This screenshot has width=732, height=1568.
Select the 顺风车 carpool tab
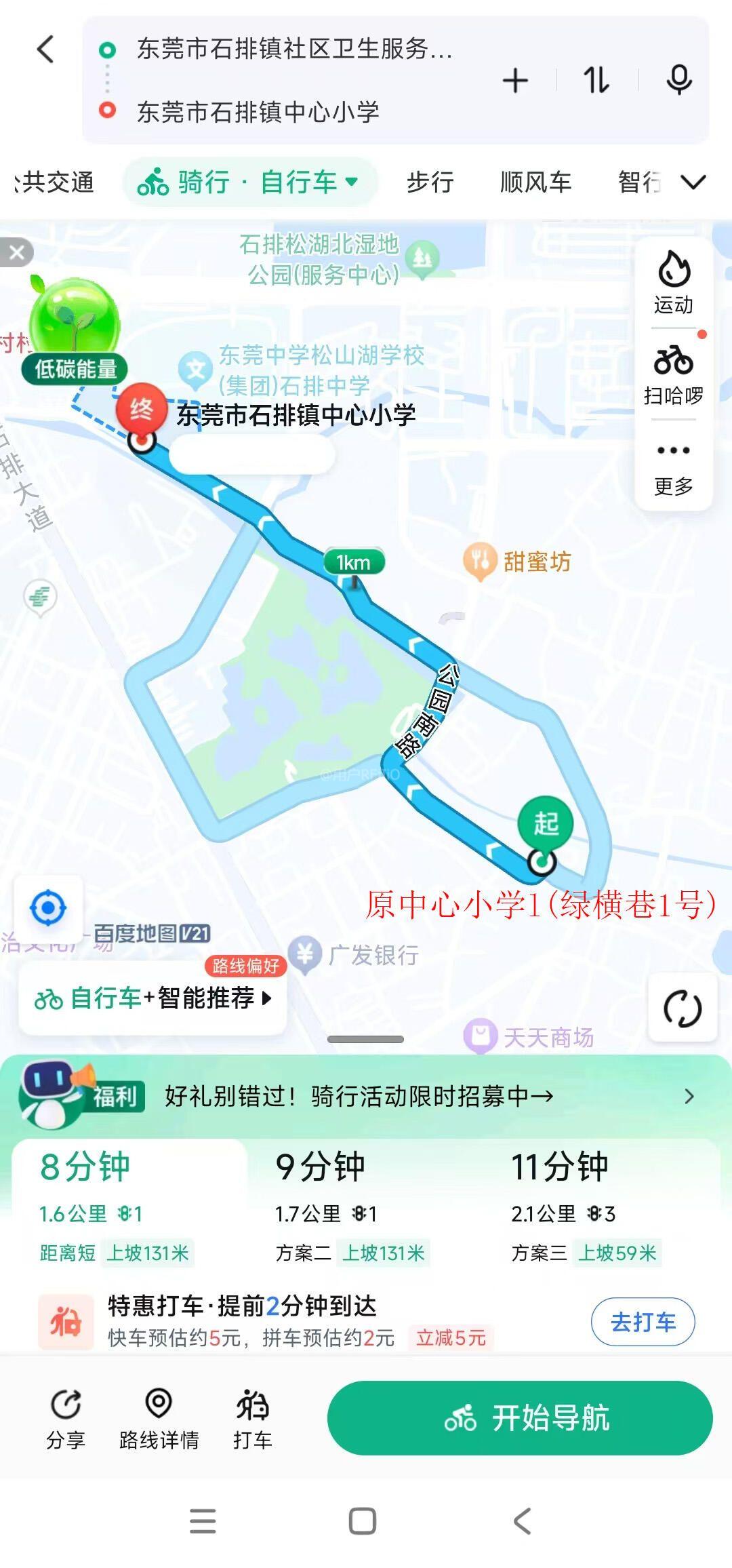pyautogui.click(x=535, y=182)
